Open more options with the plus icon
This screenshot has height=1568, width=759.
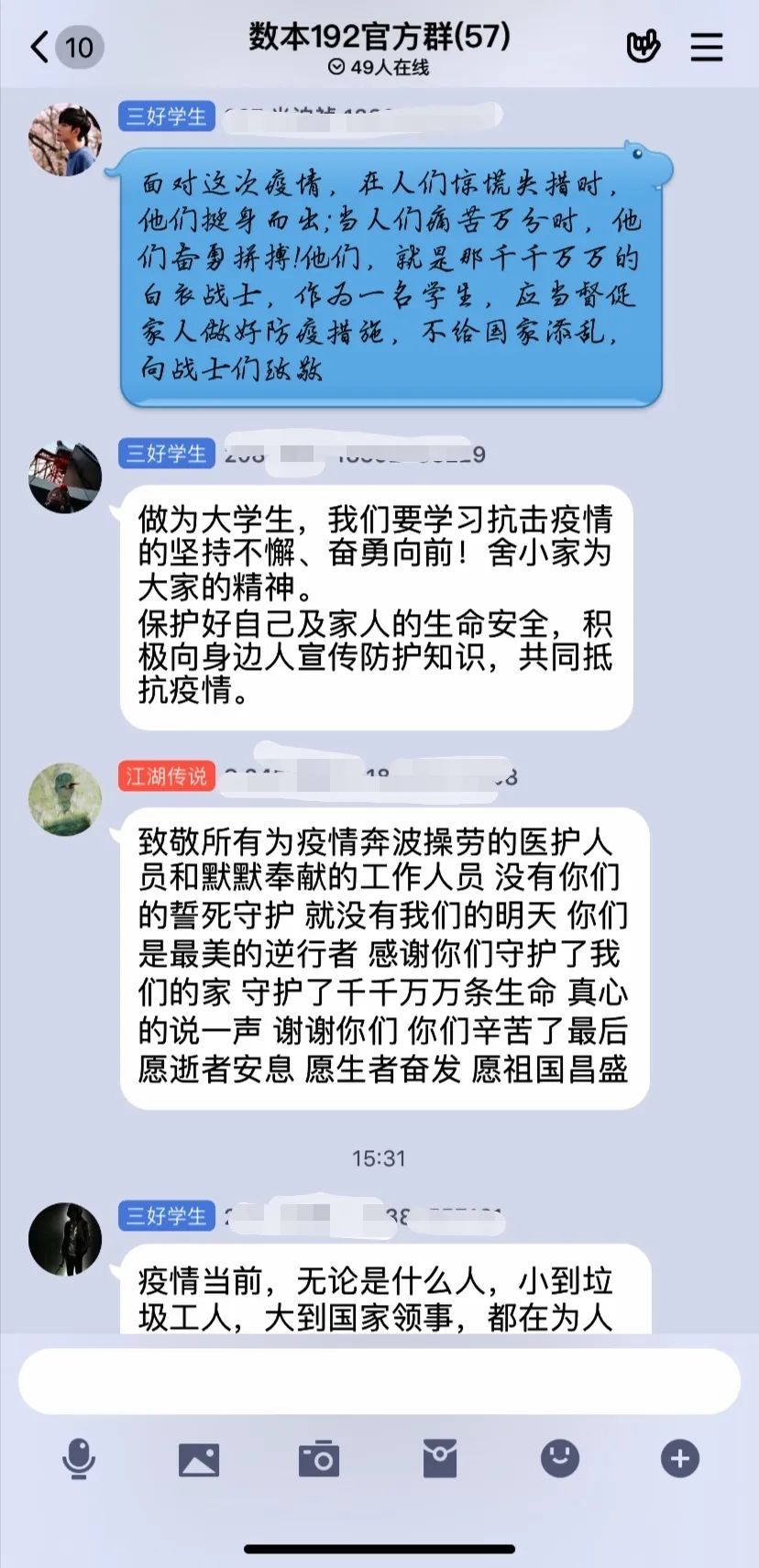(679, 1458)
